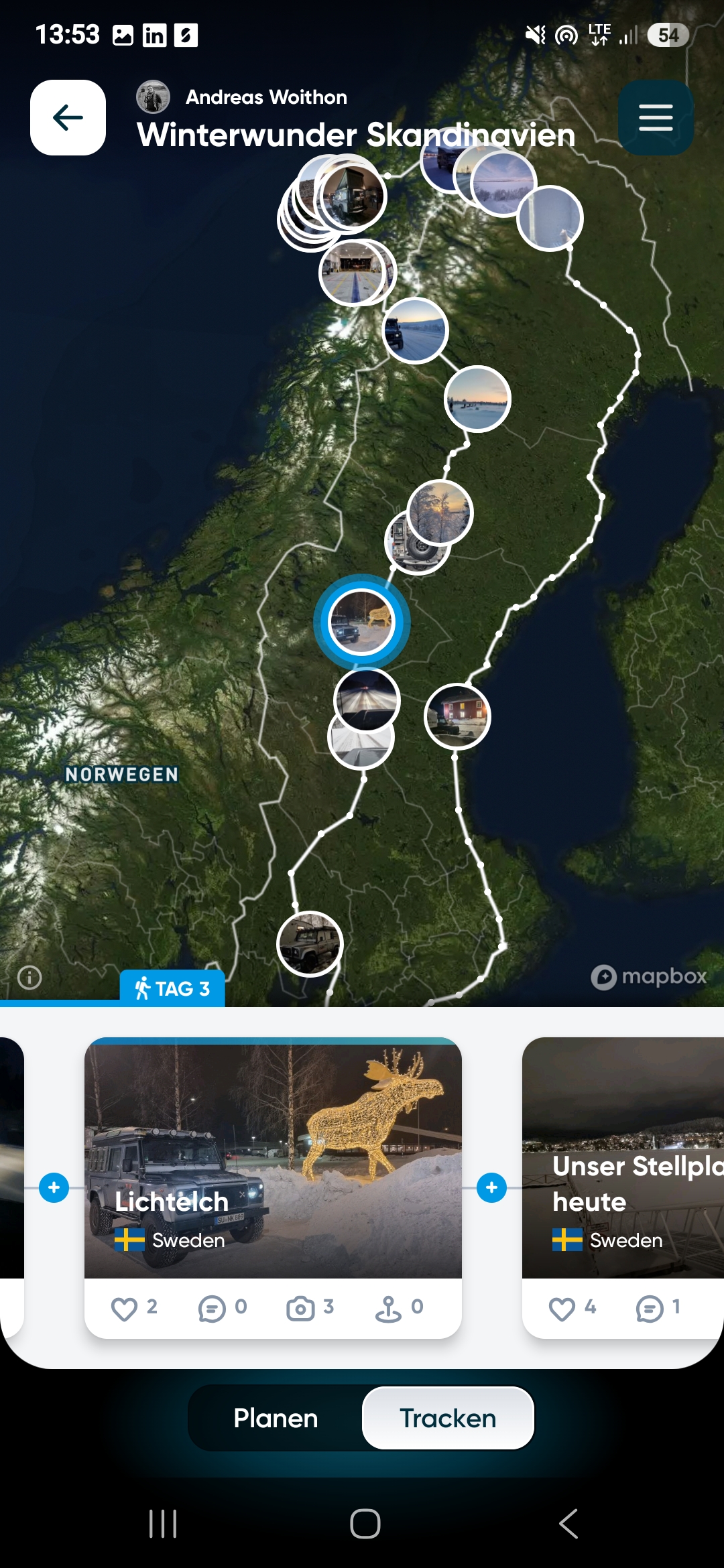
Task: Open the red house photo marker on the map
Action: [x=457, y=716]
